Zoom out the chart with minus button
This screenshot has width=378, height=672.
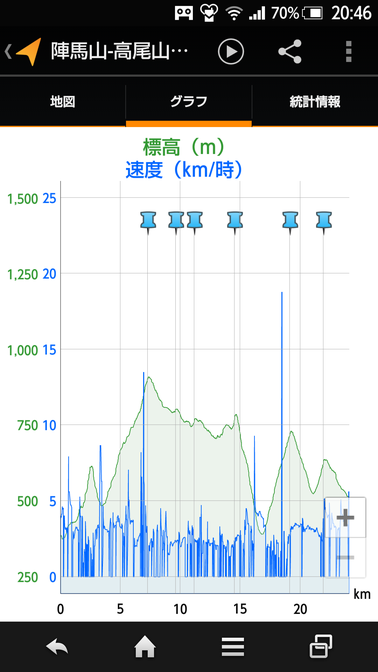[x=345, y=558]
